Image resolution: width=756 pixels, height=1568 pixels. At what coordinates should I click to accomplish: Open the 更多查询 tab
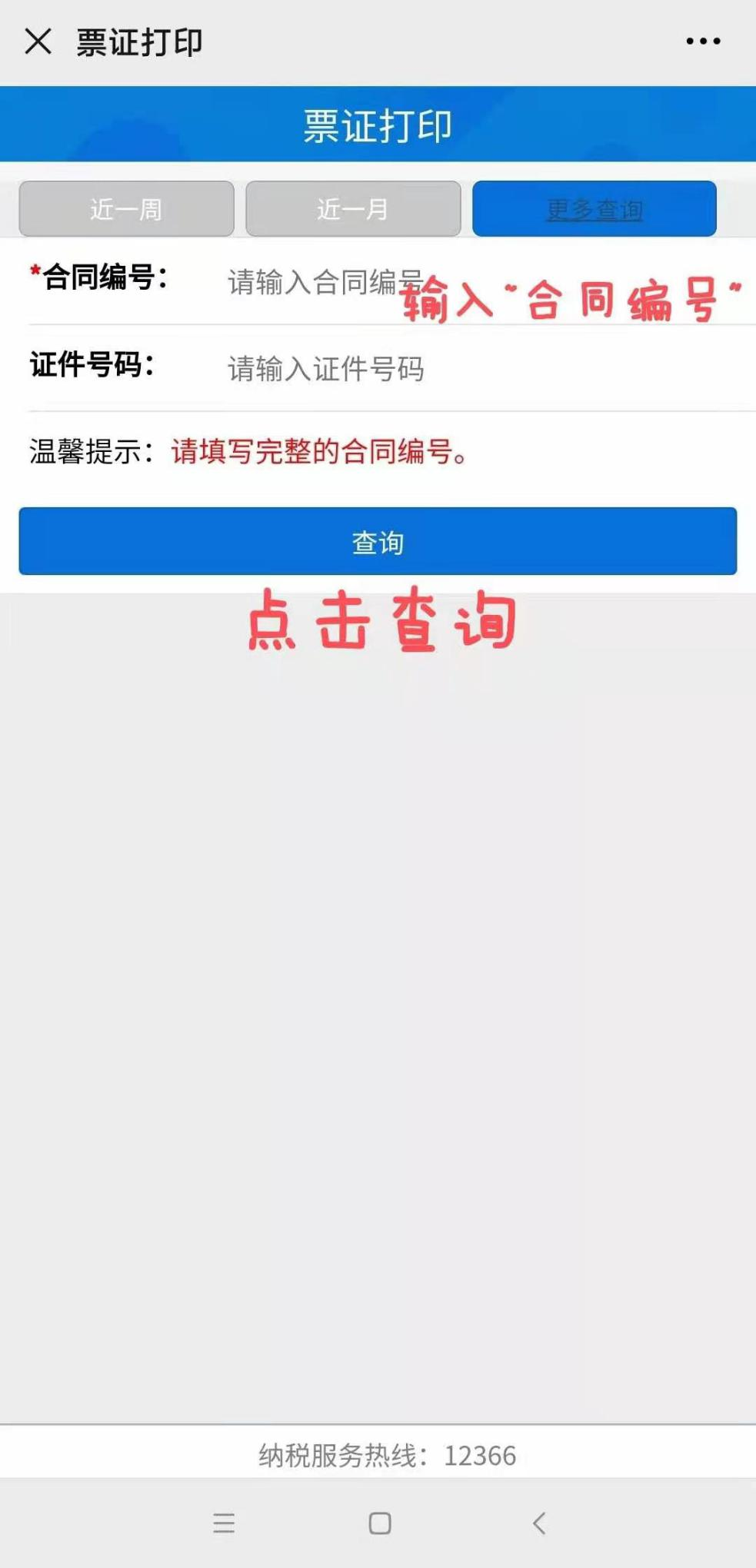click(x=594, y=209)
